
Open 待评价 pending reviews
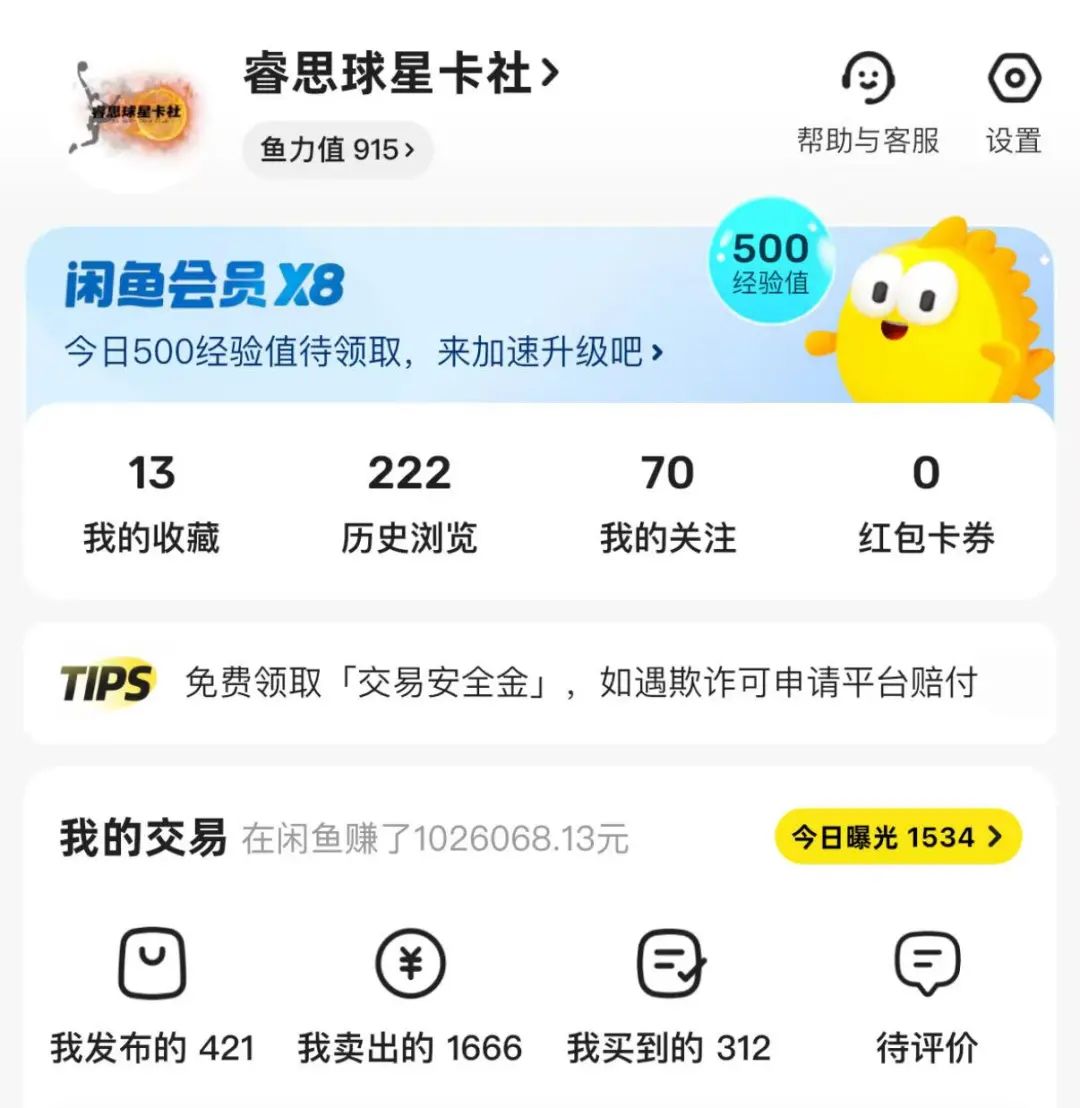coord(927,995)
